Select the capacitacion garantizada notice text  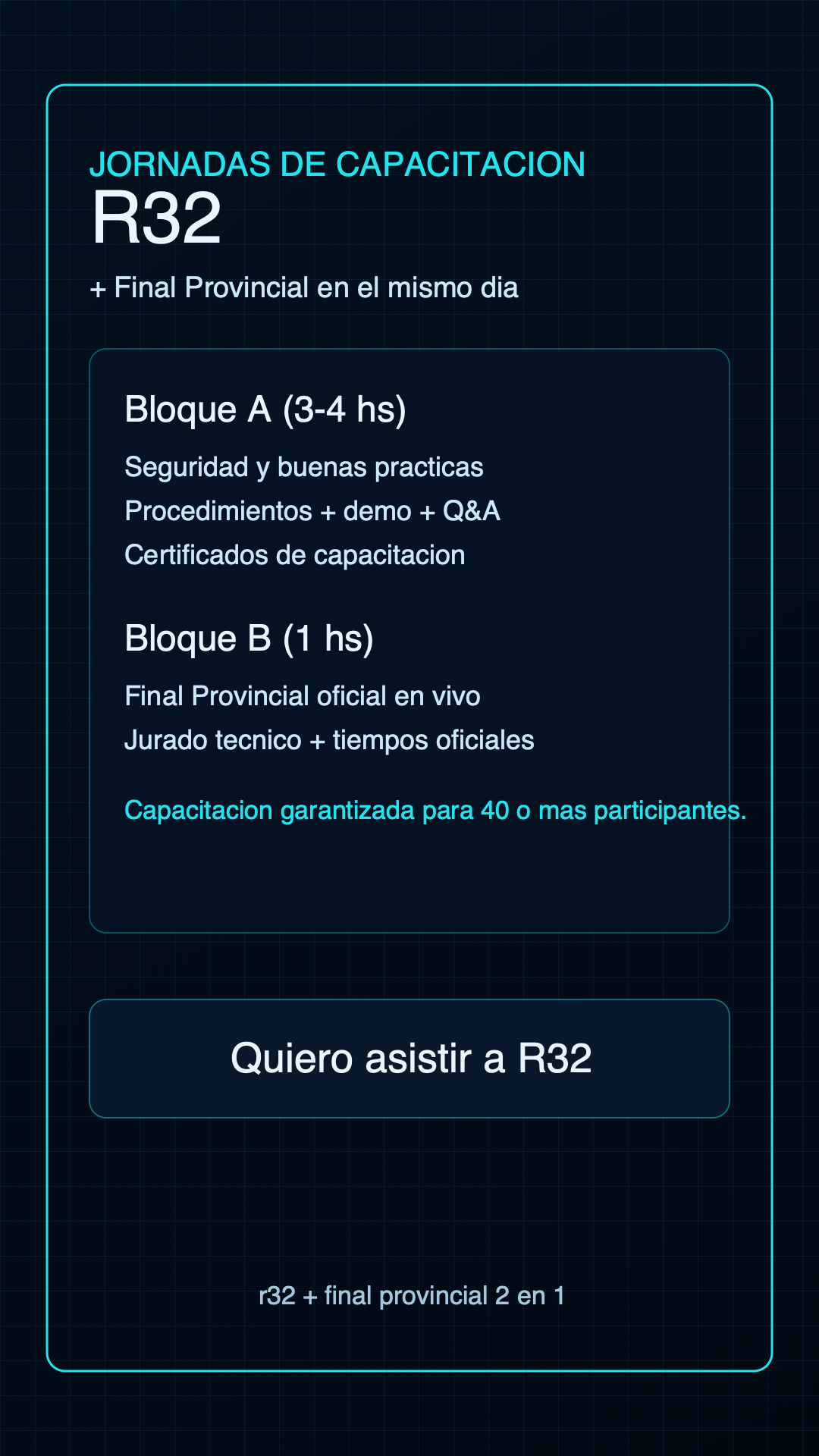[x=436, y=812]
